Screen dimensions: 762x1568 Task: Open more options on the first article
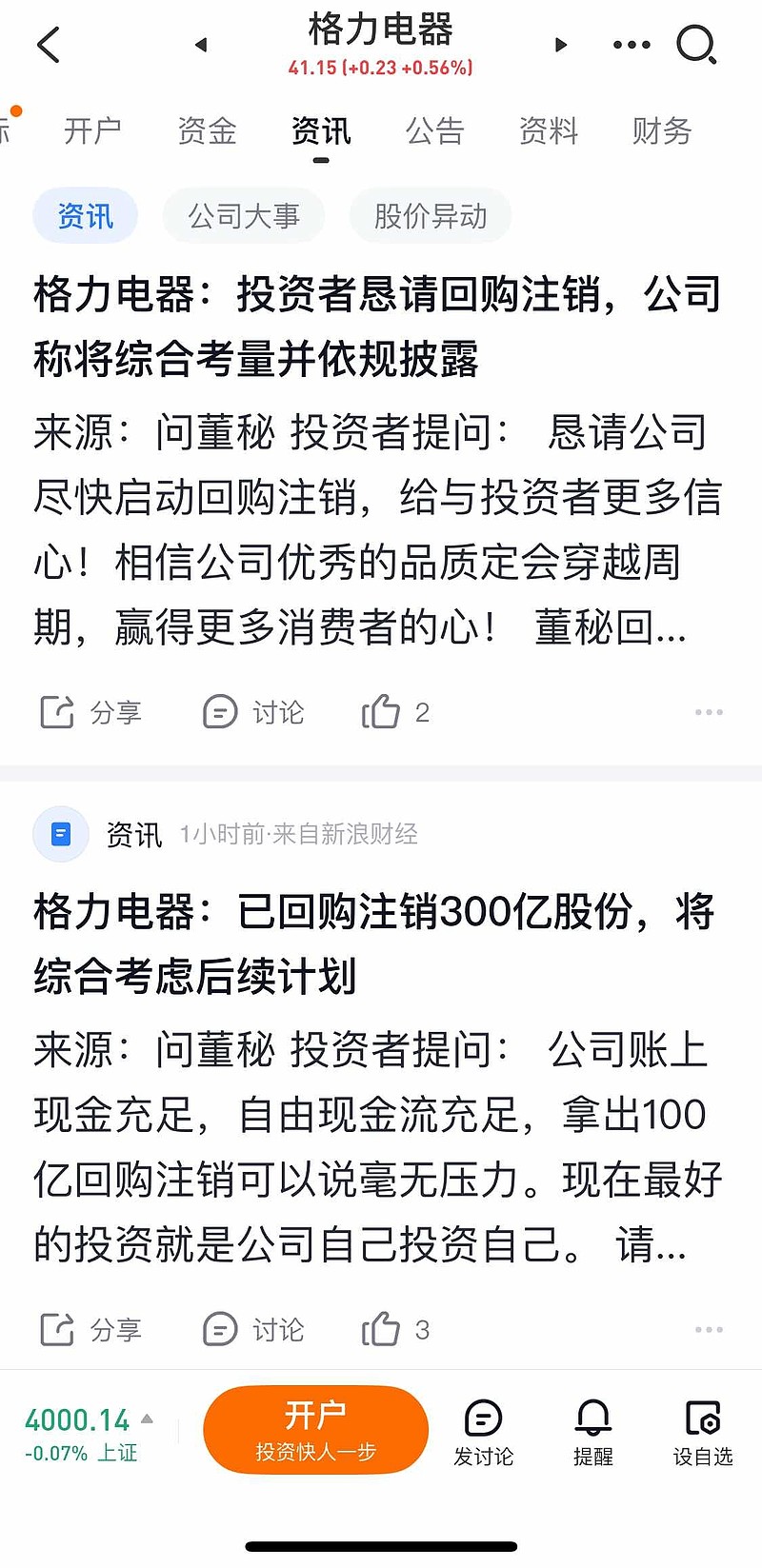click(x=709, y=712)
